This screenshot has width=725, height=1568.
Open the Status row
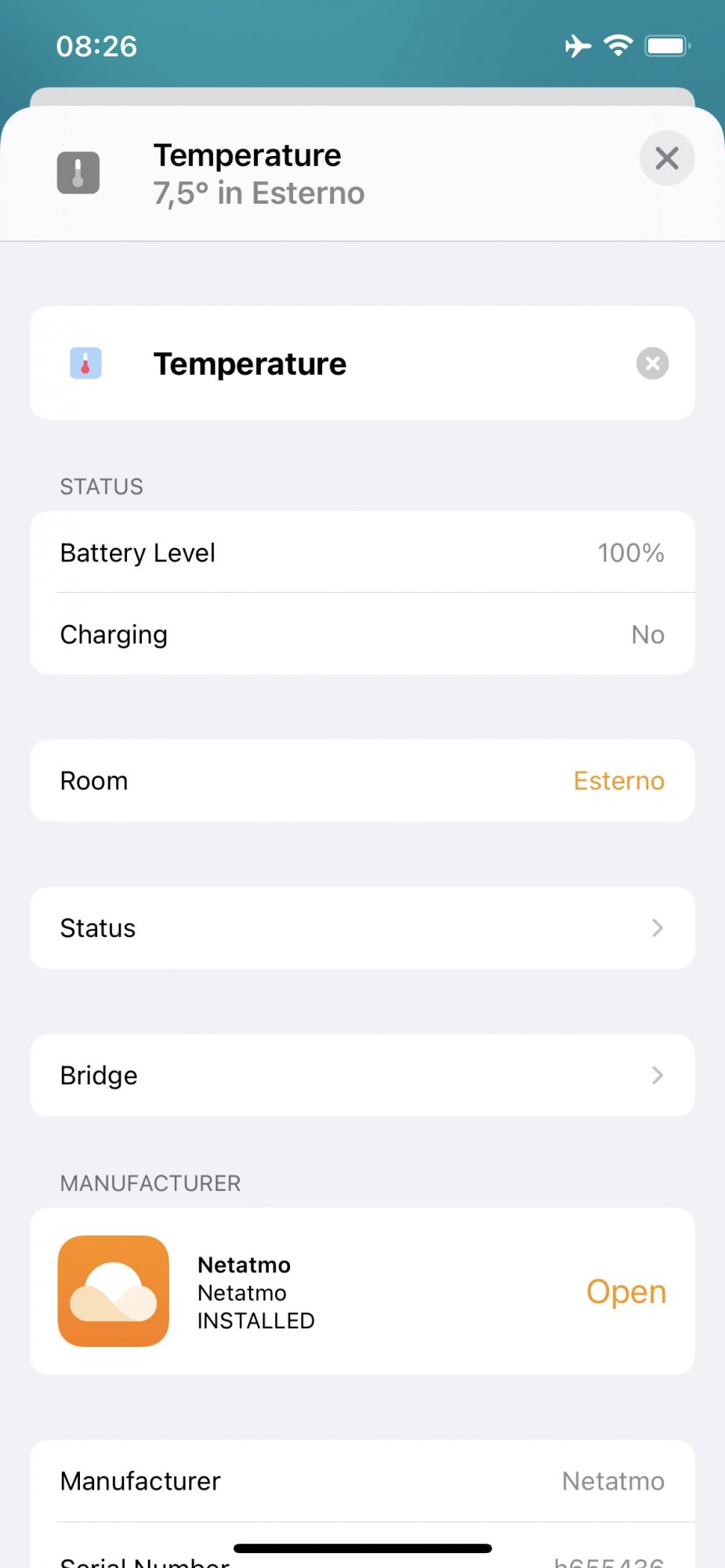pos(362,928)
